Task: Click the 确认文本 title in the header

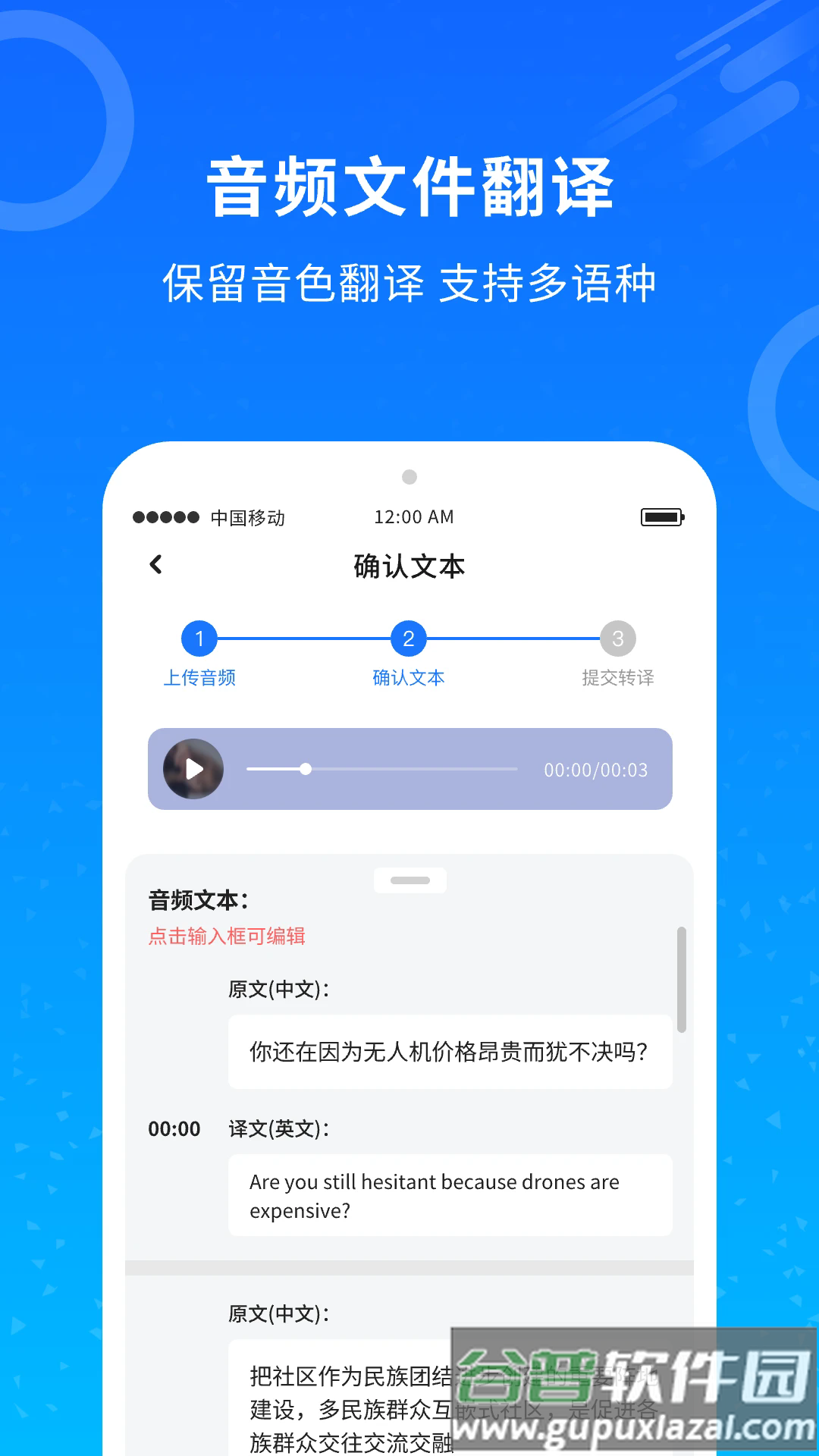Action: click(409, 566)
